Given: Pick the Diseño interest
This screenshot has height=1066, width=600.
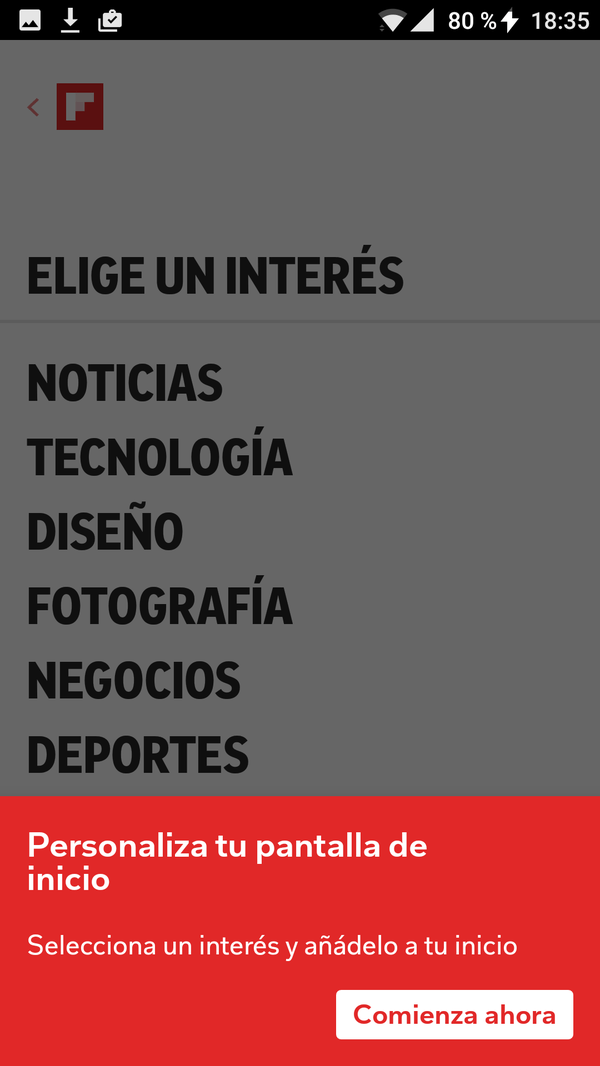Looking at the screenshot, I should click(105, 532).
